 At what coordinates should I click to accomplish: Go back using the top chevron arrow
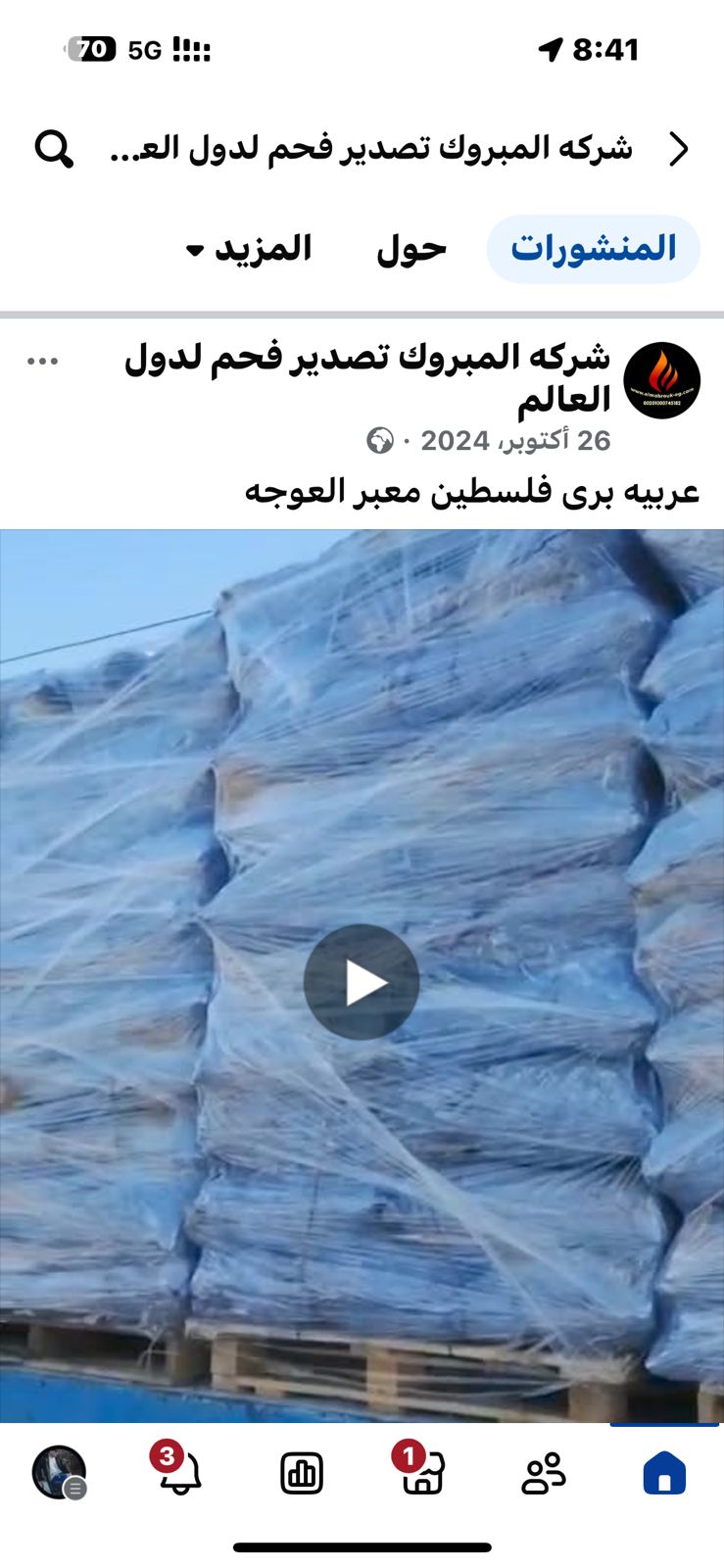pyautogui.click(x=679, y=149)
